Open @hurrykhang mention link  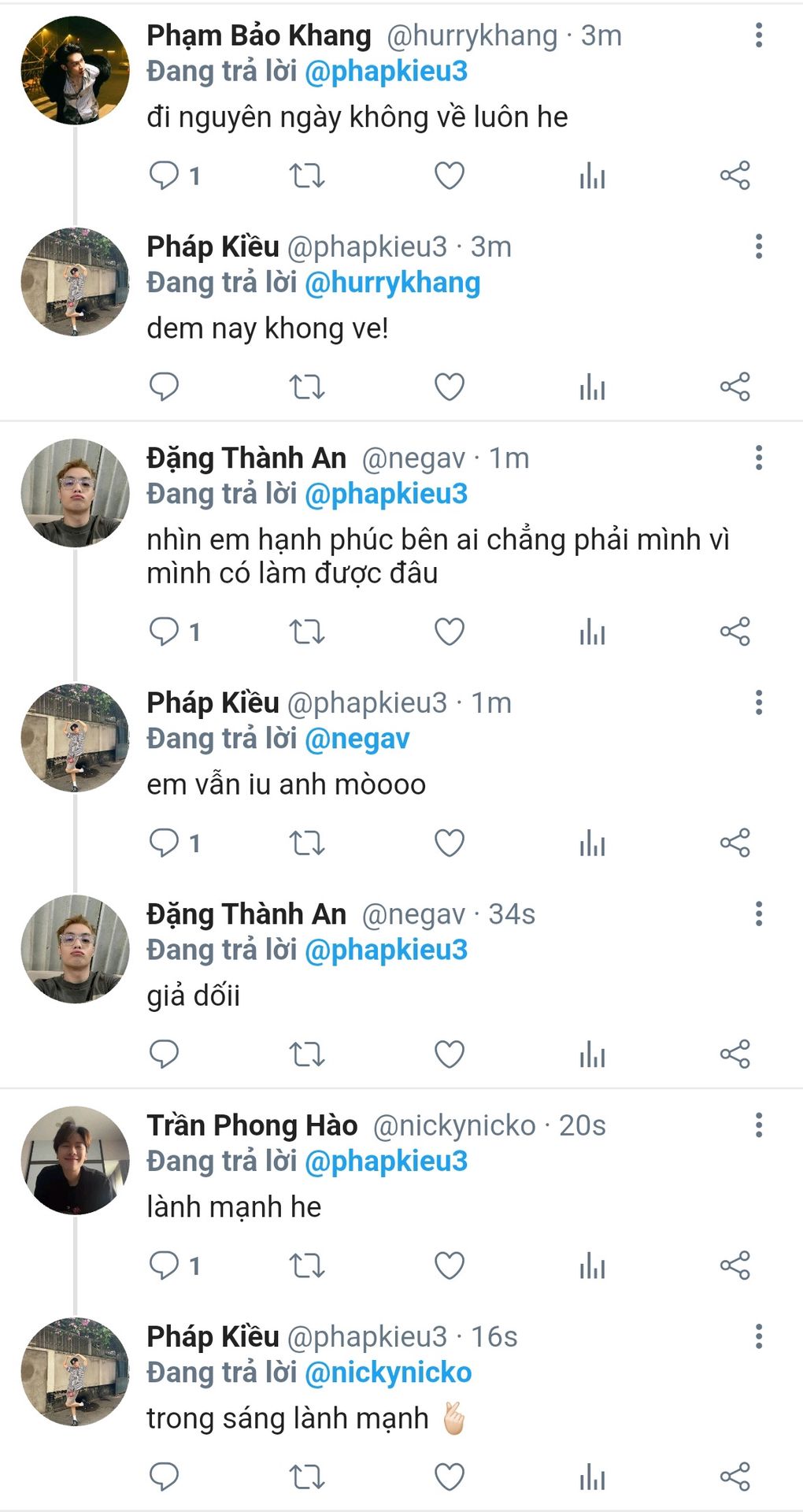tap(392, 283)
